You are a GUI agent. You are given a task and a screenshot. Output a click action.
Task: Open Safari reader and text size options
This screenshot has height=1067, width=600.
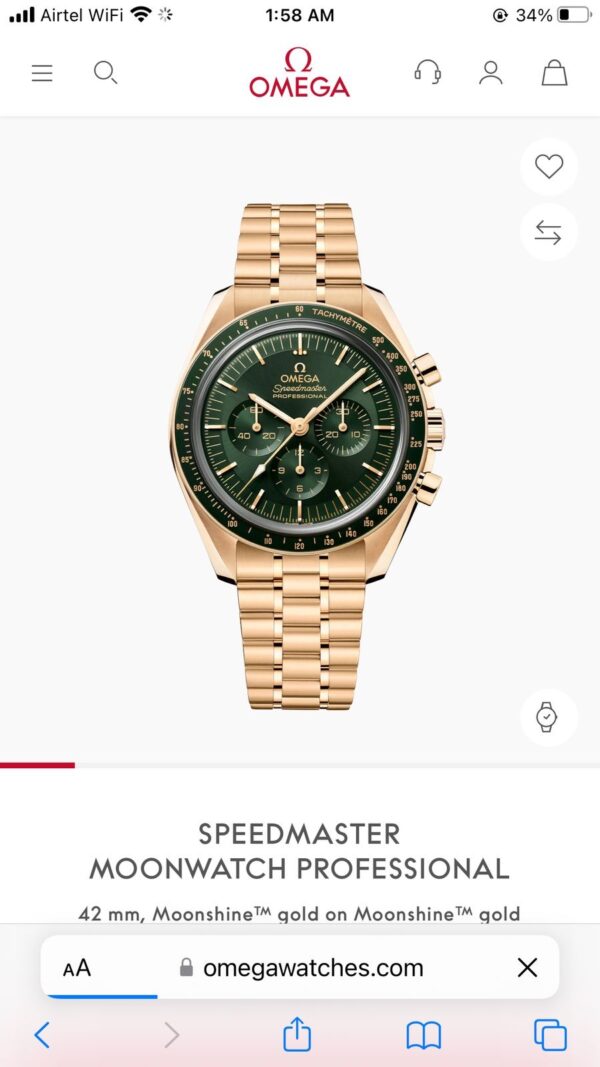pos(77,968)
